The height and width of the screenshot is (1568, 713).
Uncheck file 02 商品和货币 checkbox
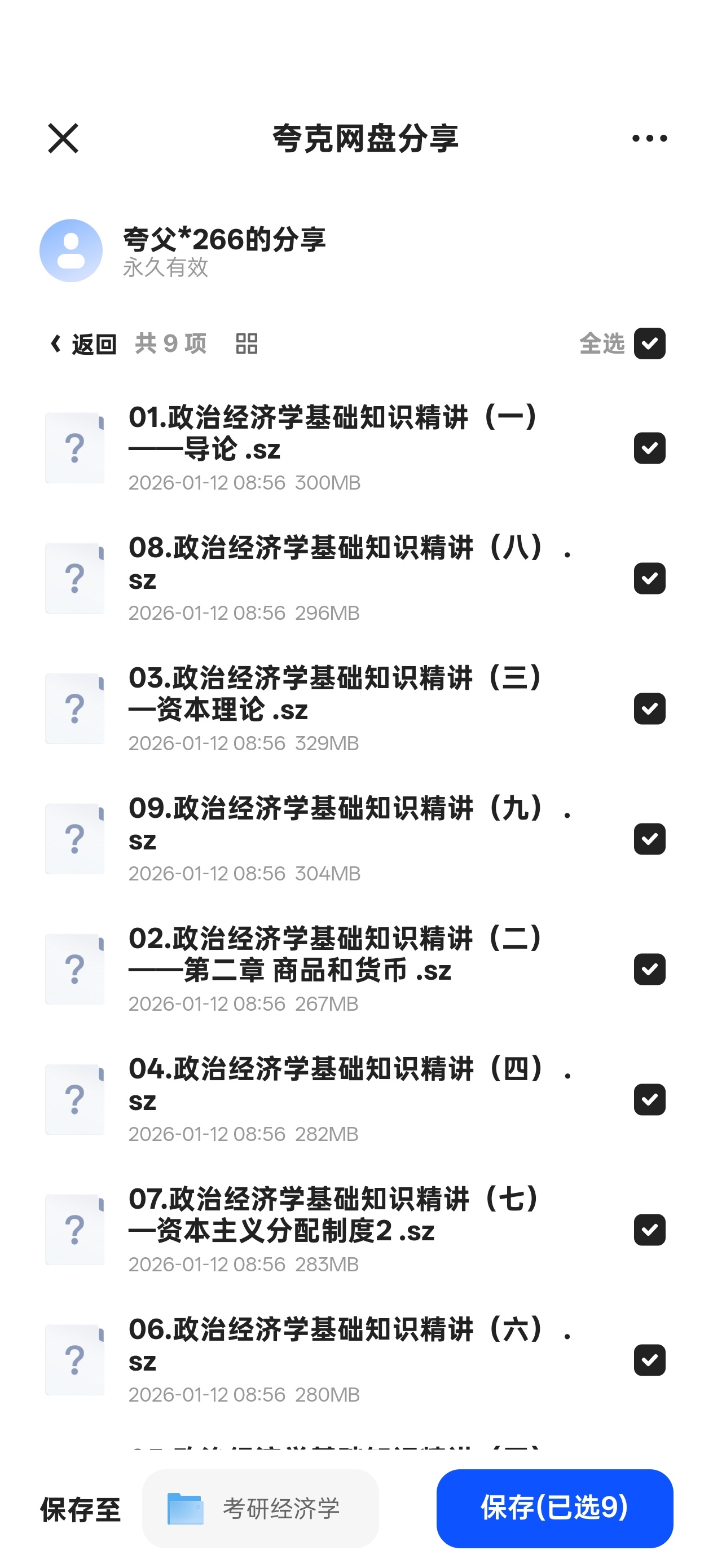click(649, 969)
